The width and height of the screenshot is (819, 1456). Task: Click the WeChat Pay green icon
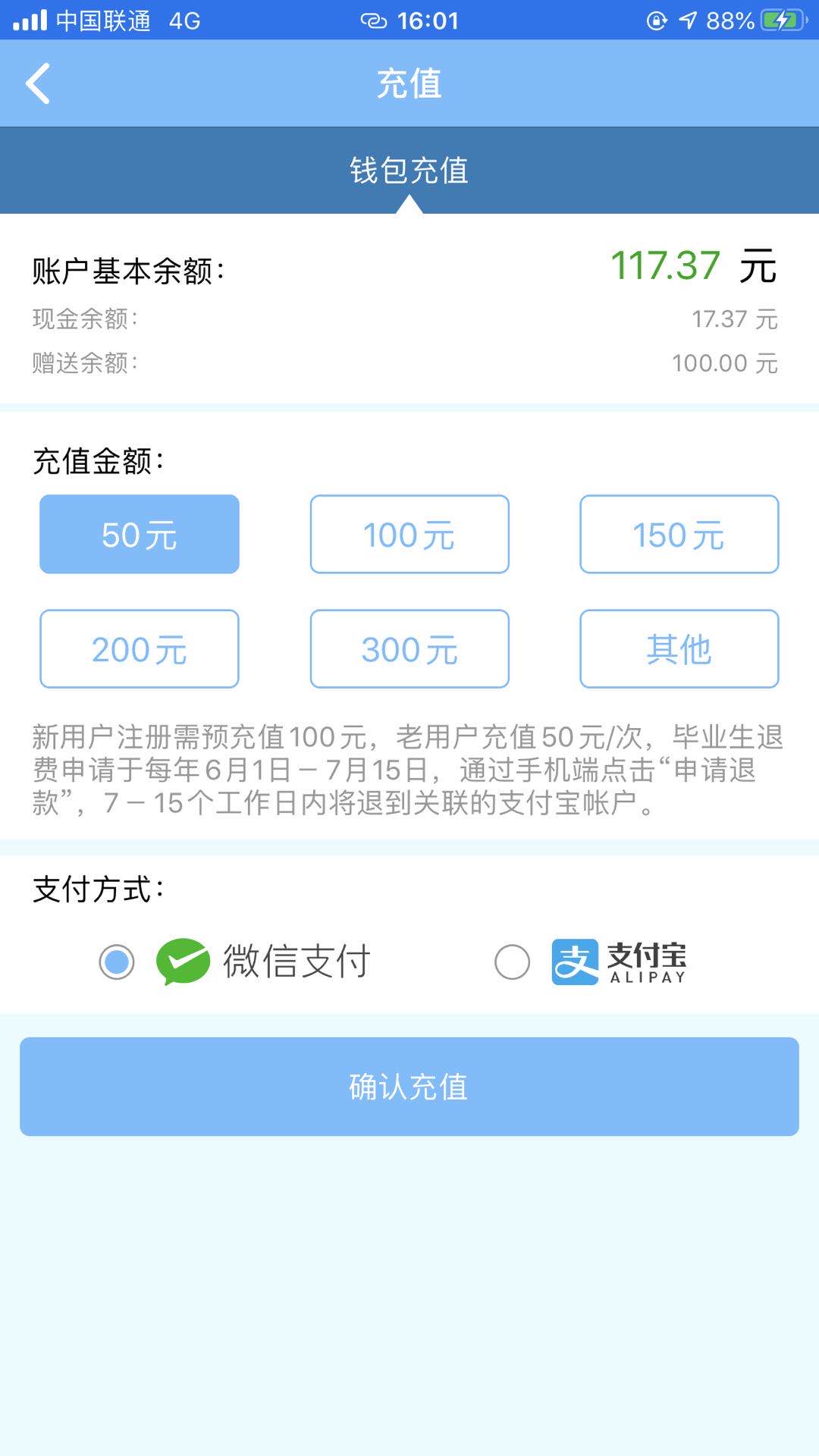pos(184,962)
